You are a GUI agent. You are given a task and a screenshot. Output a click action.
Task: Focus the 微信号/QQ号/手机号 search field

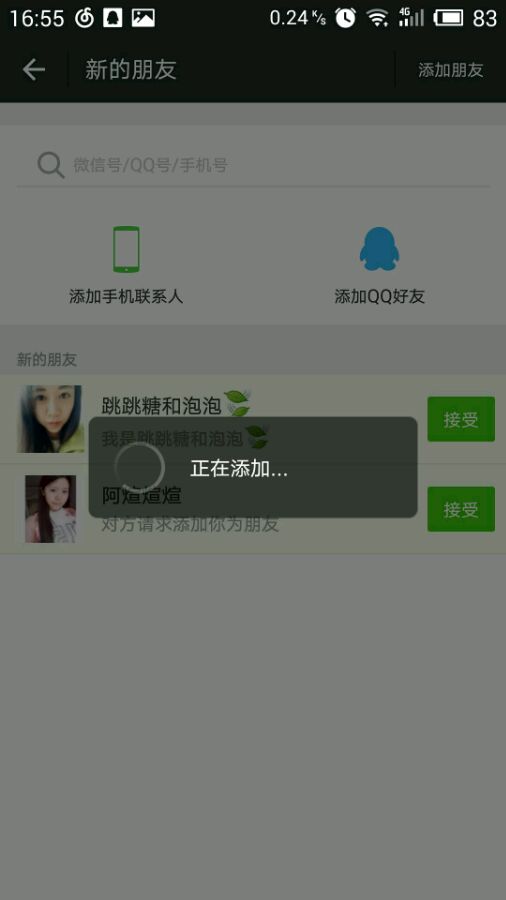point(253,166)
